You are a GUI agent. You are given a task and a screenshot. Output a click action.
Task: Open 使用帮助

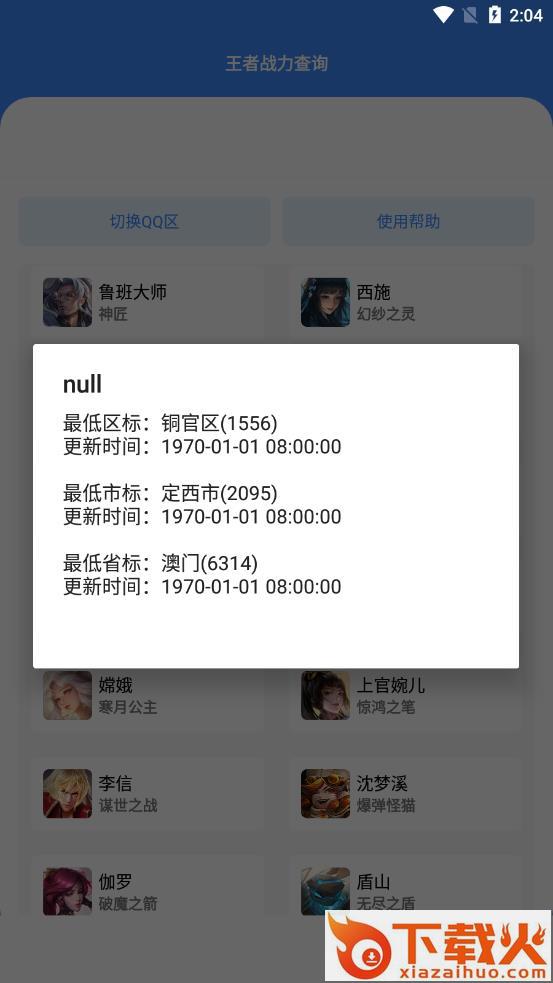click(x=408, y=221)
